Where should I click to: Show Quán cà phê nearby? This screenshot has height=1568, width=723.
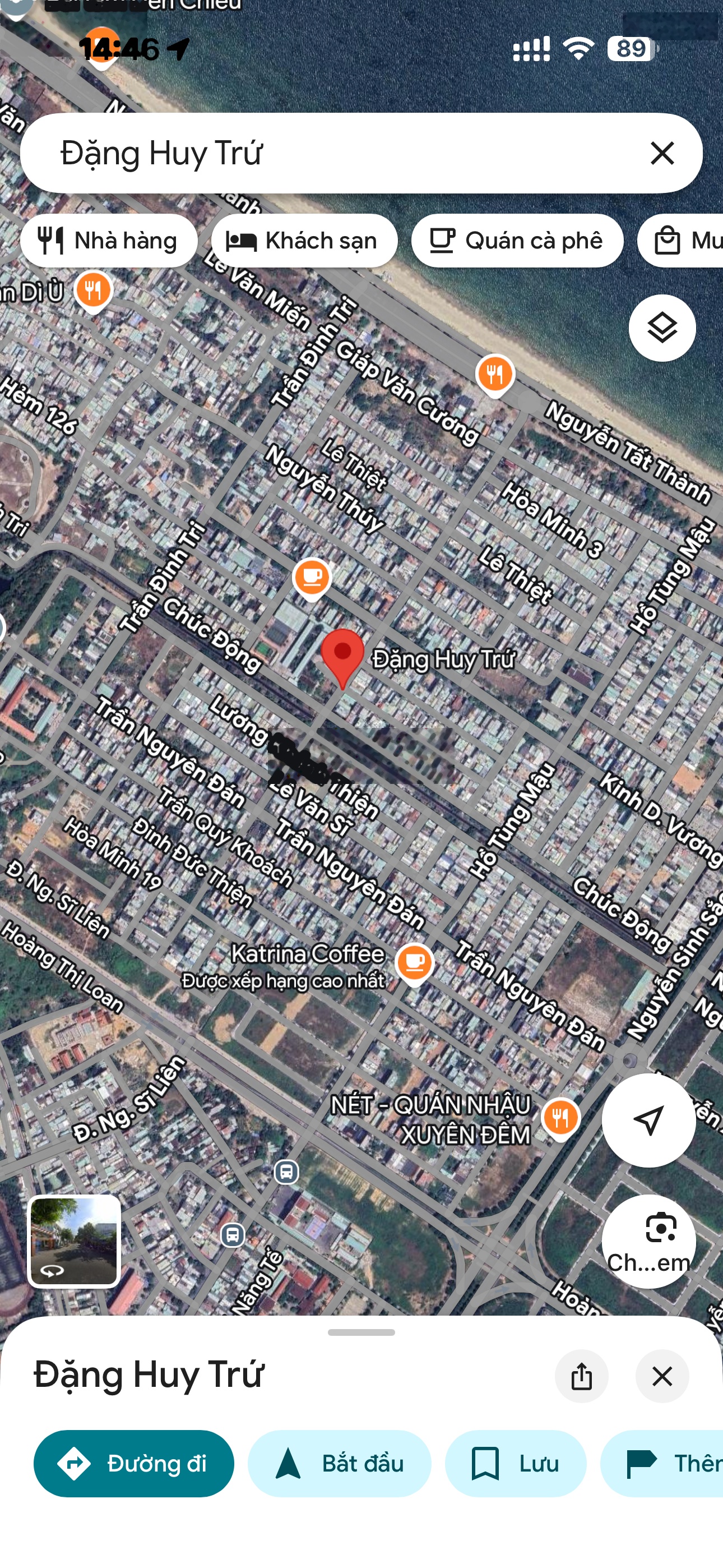coord(517,241)
